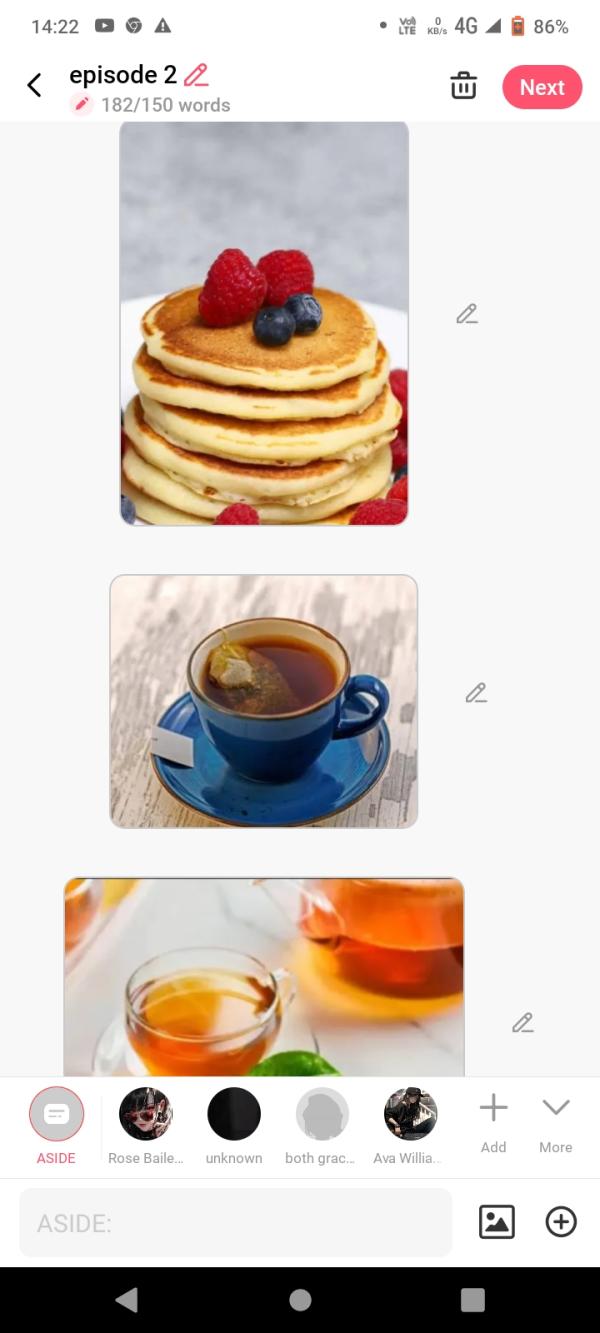The width and height of the screenshot is (600, 1333).
Task: Edit the glass tea cup image
Action: coord(522,1023)
